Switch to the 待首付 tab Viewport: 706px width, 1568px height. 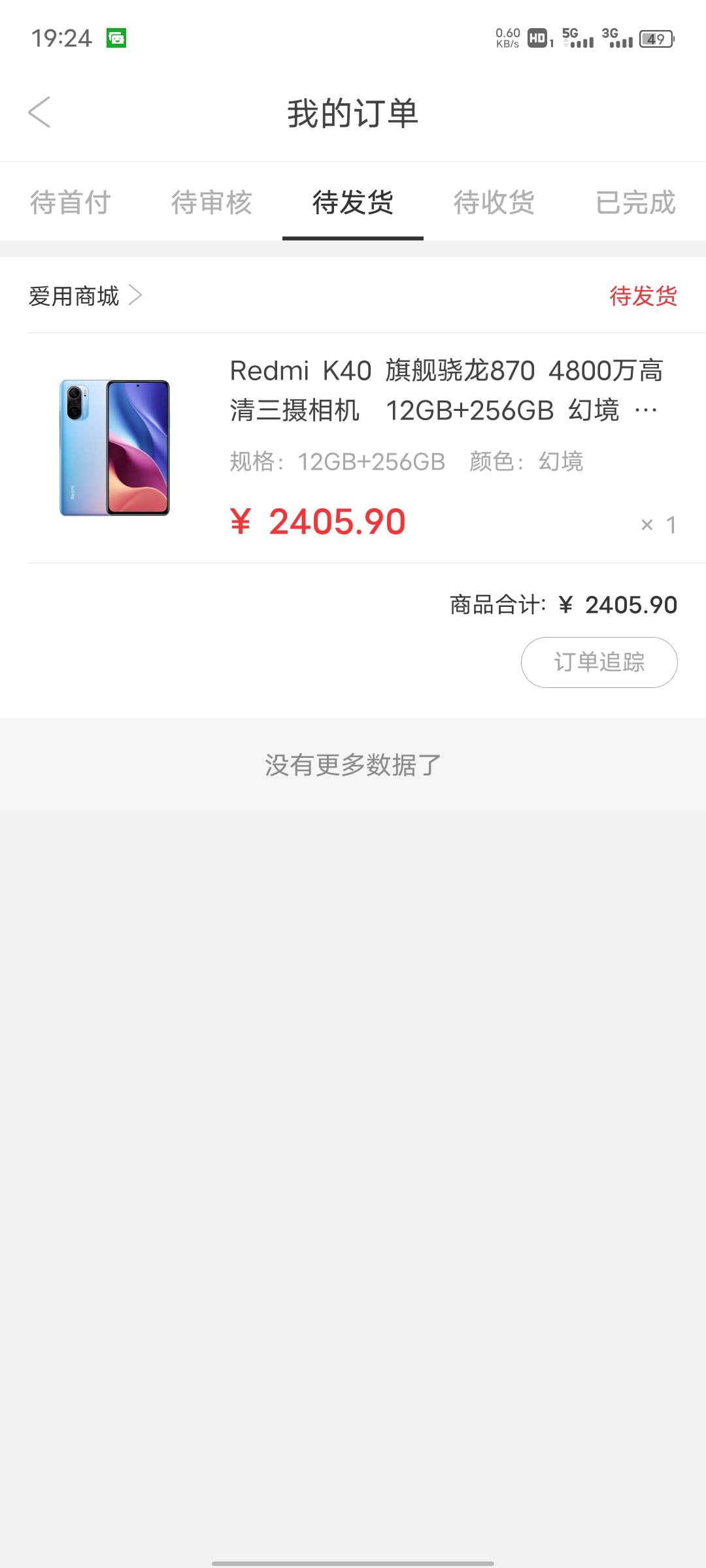[71, 202]
